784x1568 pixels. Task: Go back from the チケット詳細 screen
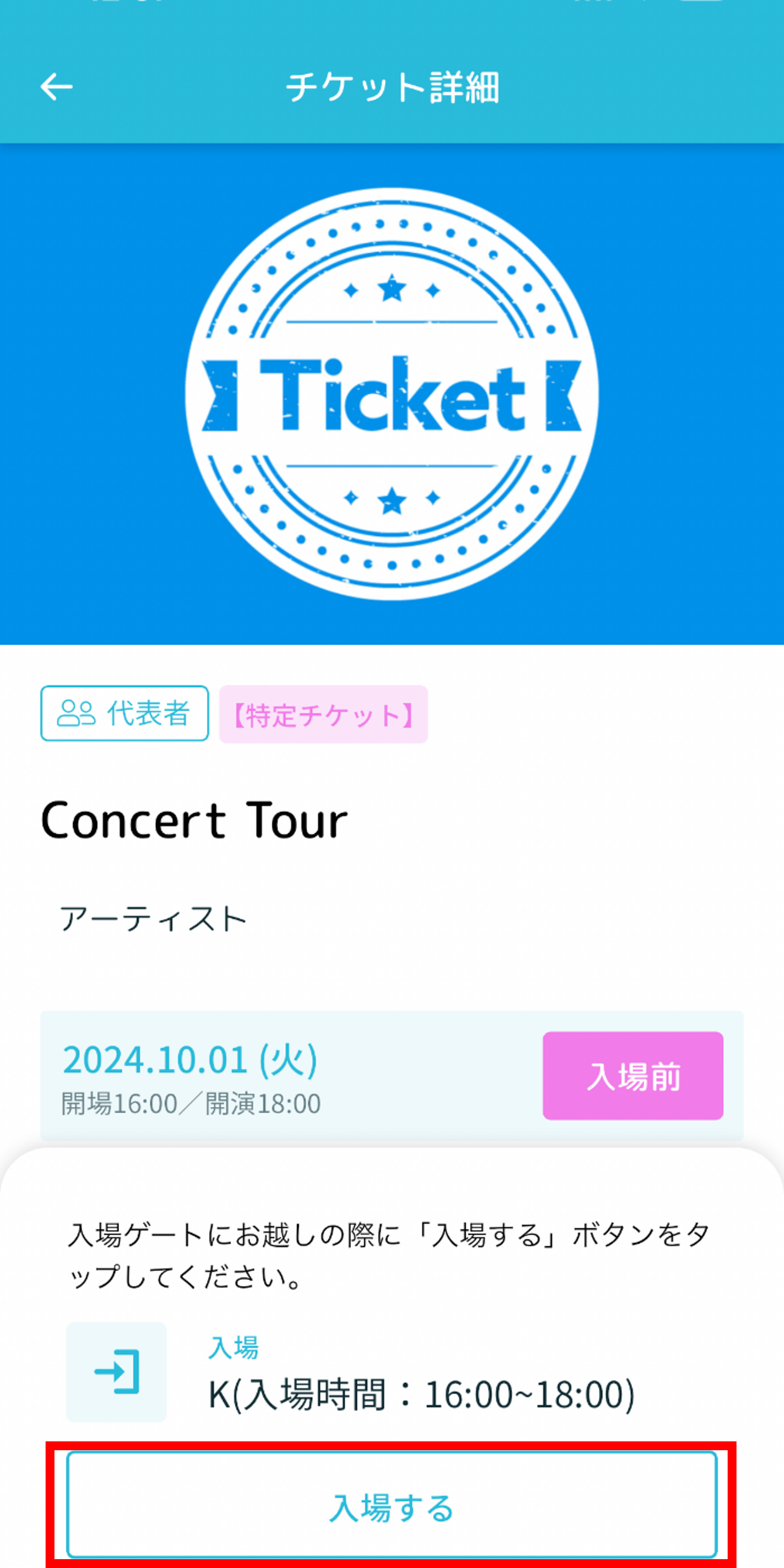tap(56, 87)
